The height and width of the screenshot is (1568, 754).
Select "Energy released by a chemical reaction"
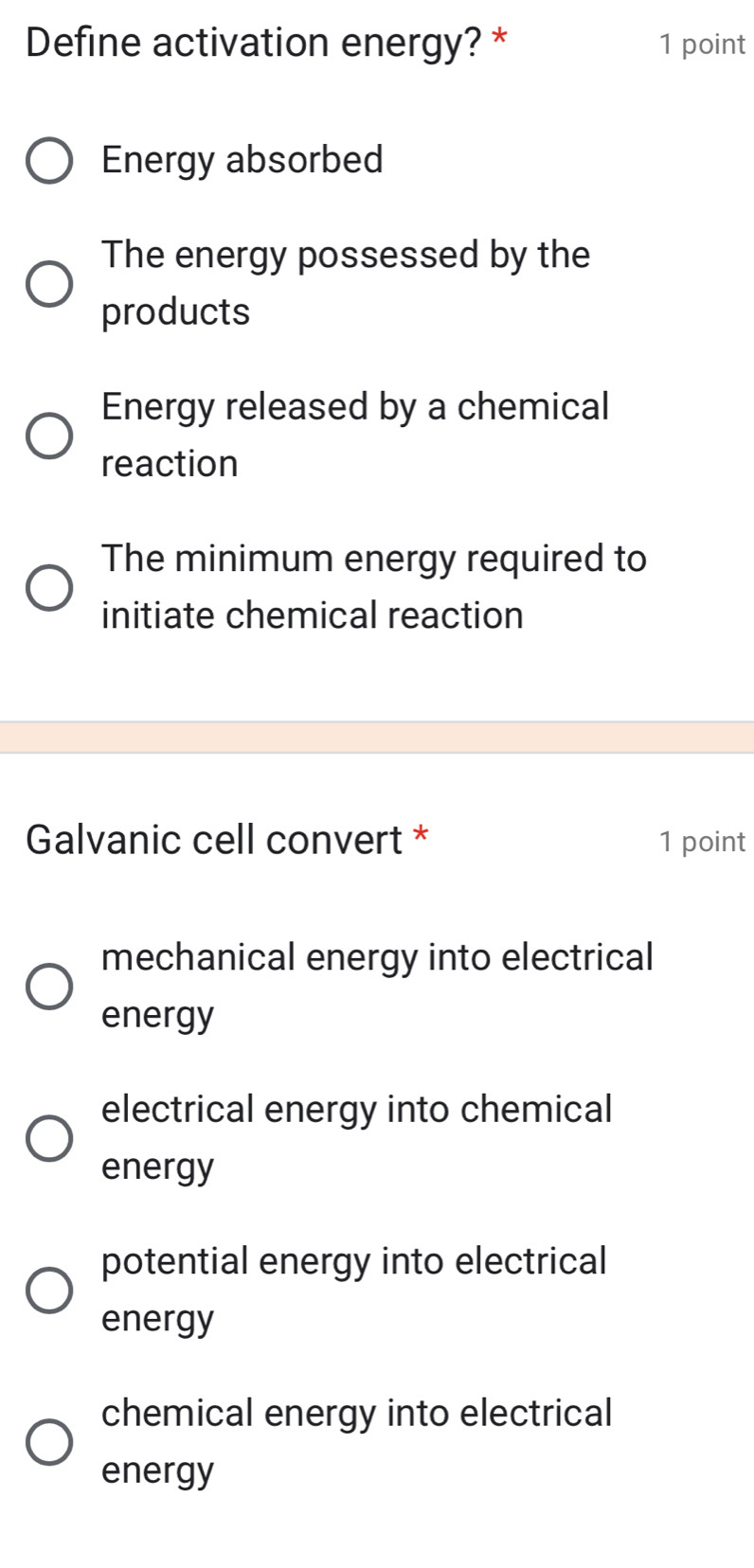click(x=49, y=435)
